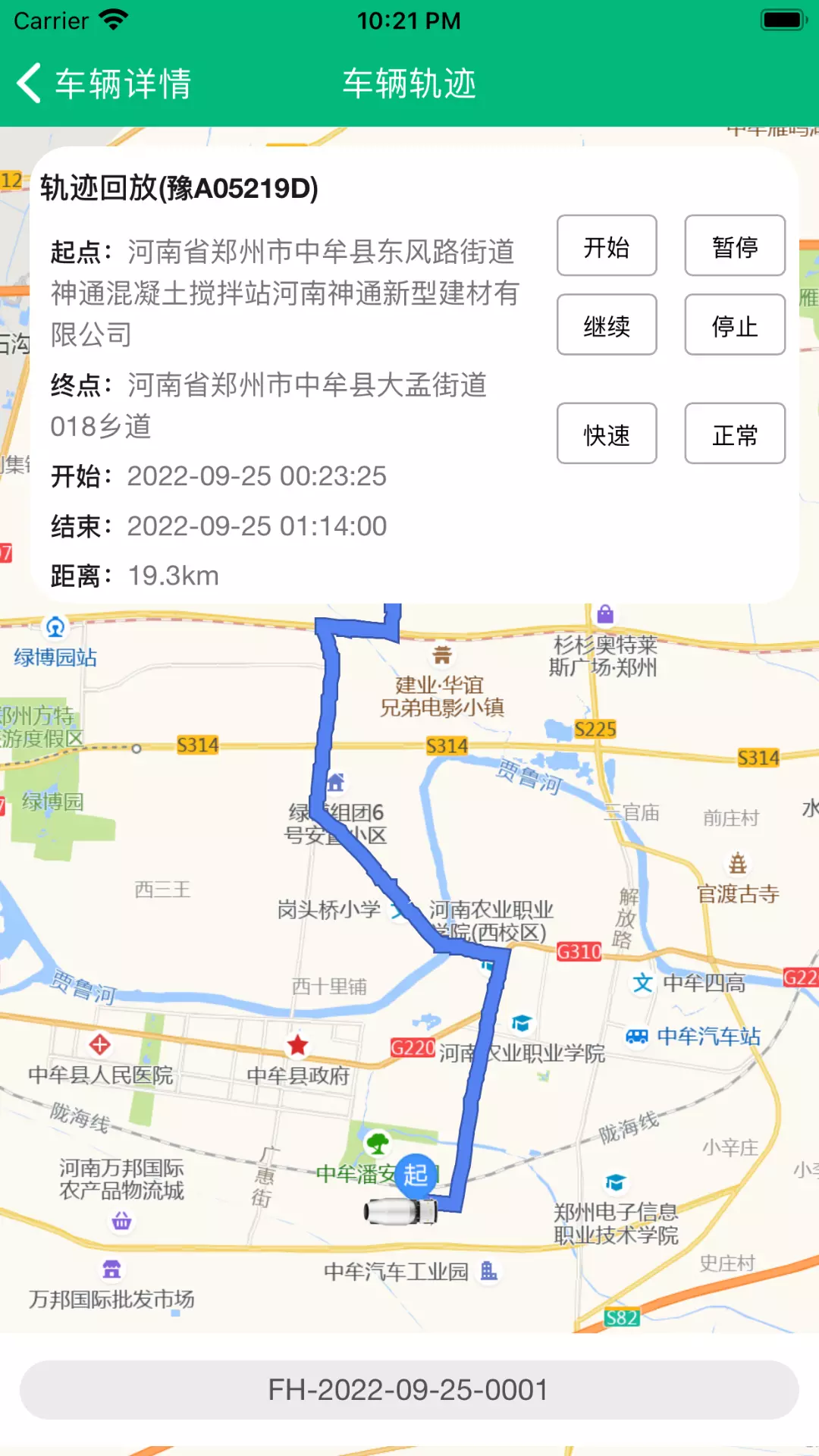The width and height of the screenshot is (819, 1456).
Task: Start track playback with 开始
Action: point(607,246)
